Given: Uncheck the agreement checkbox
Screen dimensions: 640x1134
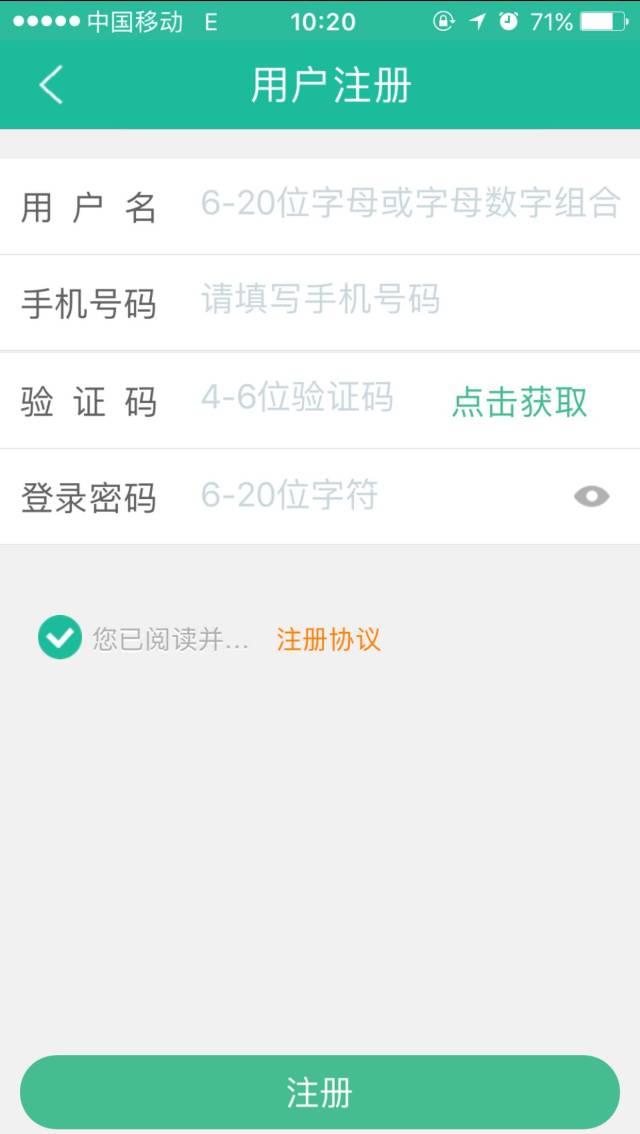Looking at the screenshot, I should pyautogui.click(x=59, y=637).
